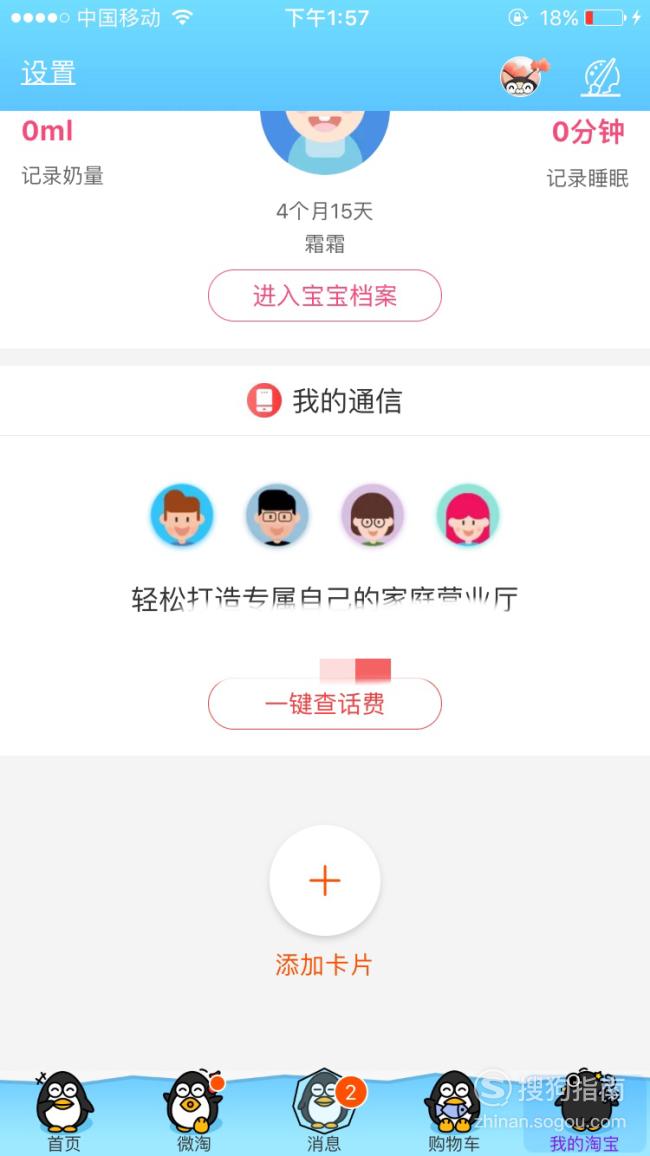Open the profile avatar in the top bar
The width and height of the screenshot is (650, 1156).
(522, 76)
